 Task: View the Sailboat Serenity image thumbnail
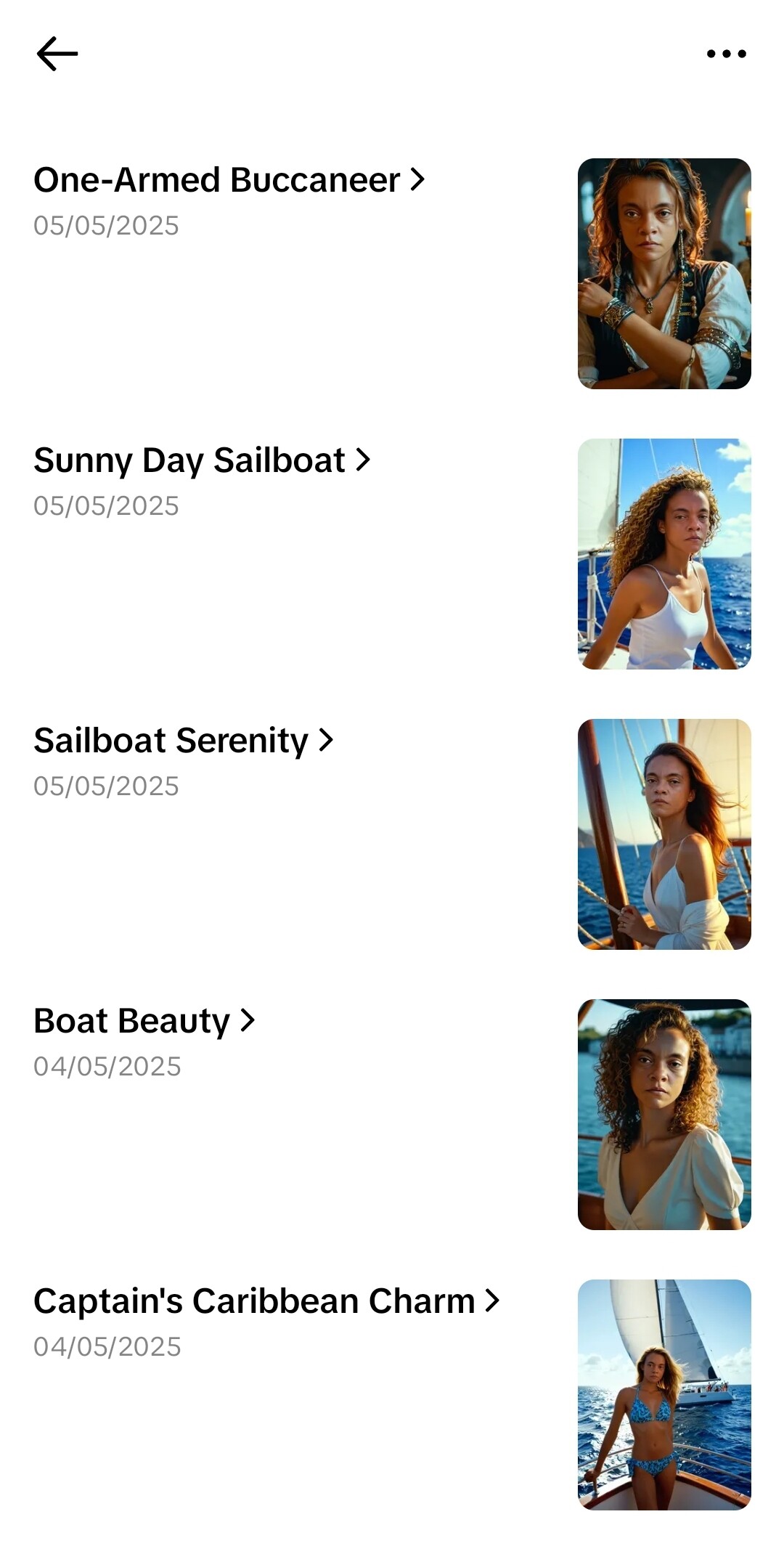click(664, 834)
